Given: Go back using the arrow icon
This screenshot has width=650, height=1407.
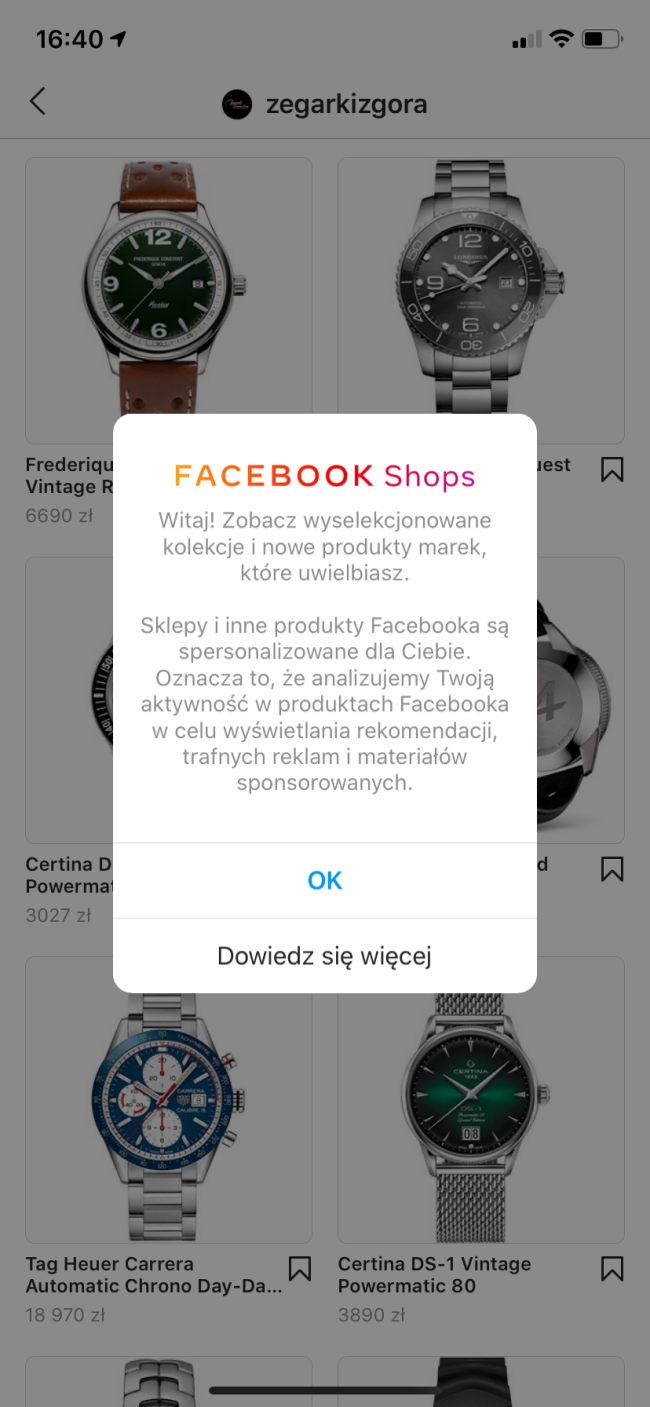Looking at the screenshot, I should (x=38, y=101).
